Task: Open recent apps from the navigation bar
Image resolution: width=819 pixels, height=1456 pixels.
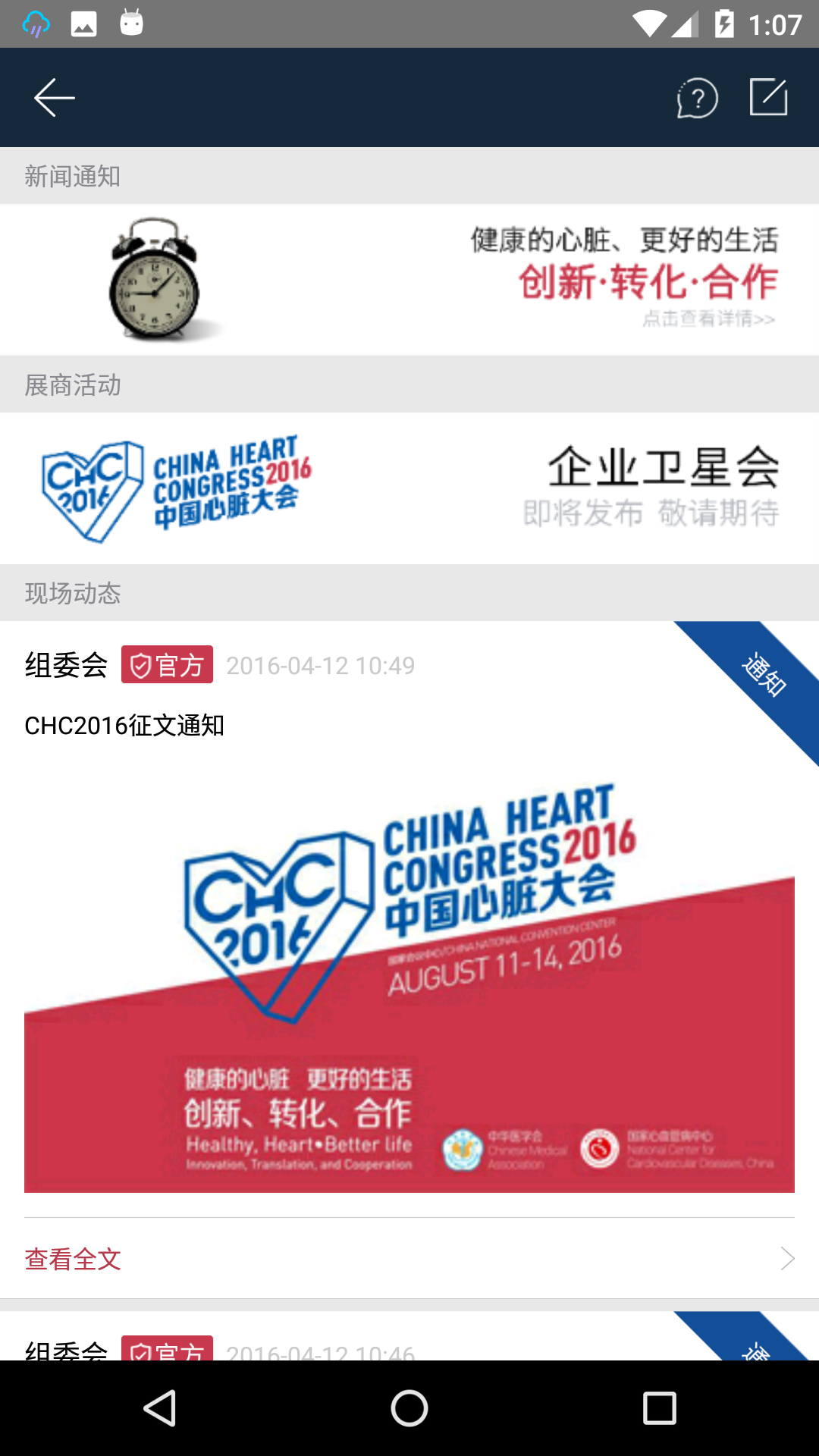Action: pyautogui.click(x=659, y=1408)
